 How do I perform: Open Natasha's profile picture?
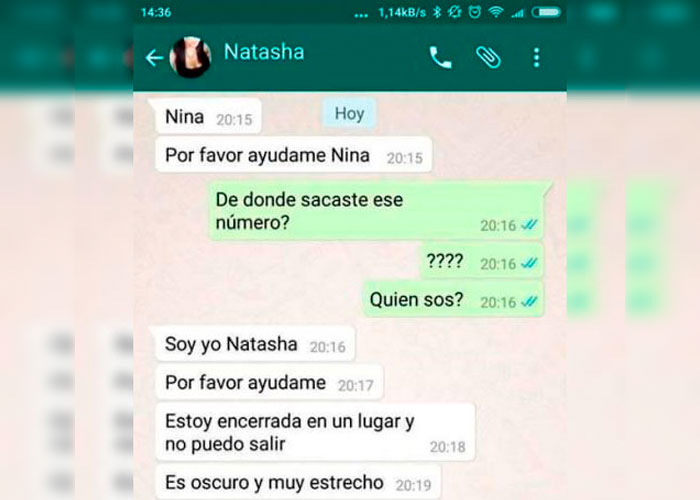click(x=190, y=58)
